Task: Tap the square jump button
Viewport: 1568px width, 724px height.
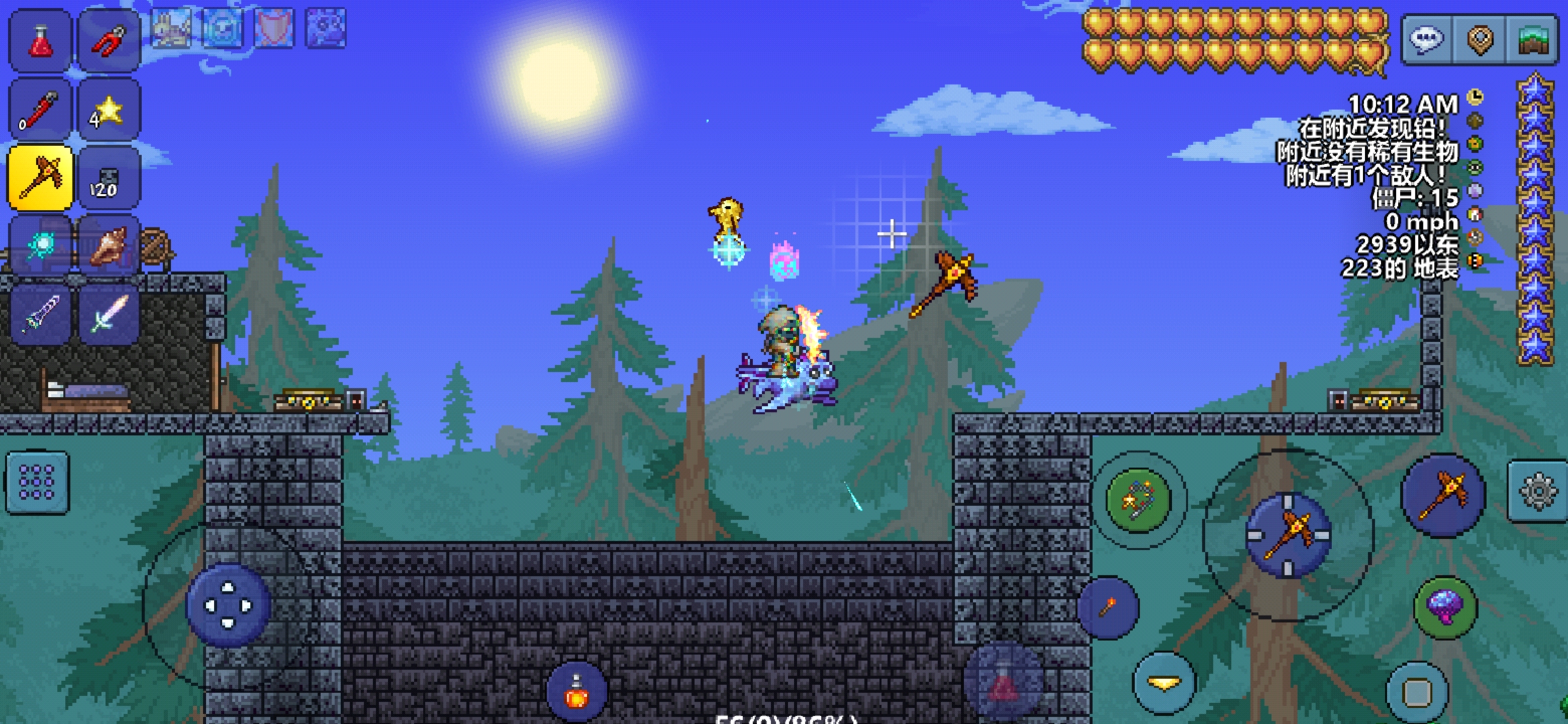Action: (x=1417, y=692)
